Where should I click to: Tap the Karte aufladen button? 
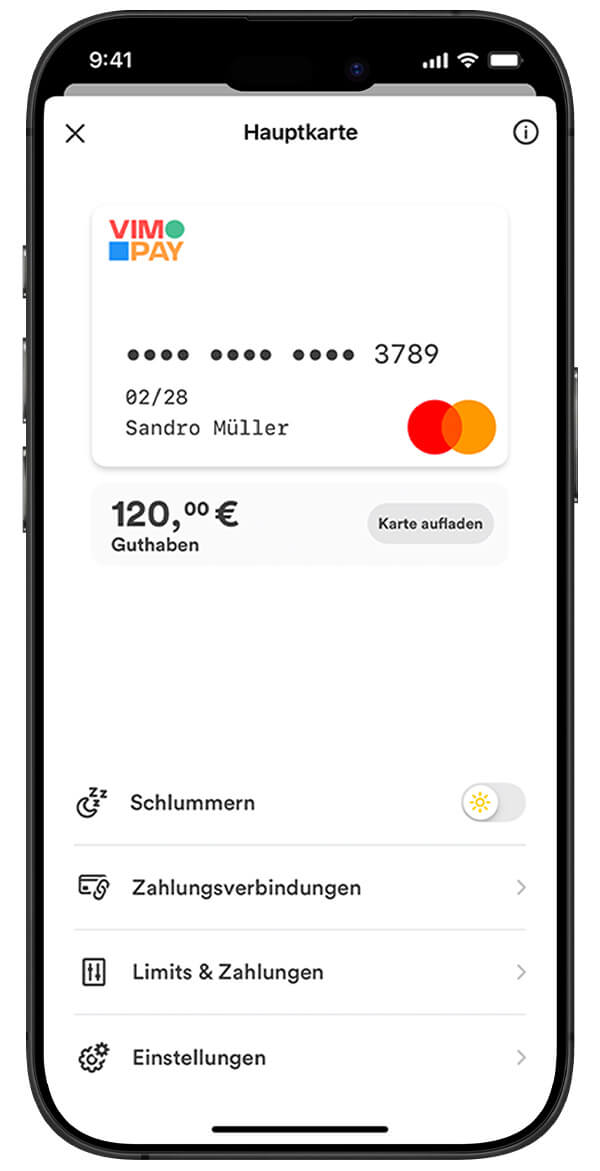(x=430, y=524)
